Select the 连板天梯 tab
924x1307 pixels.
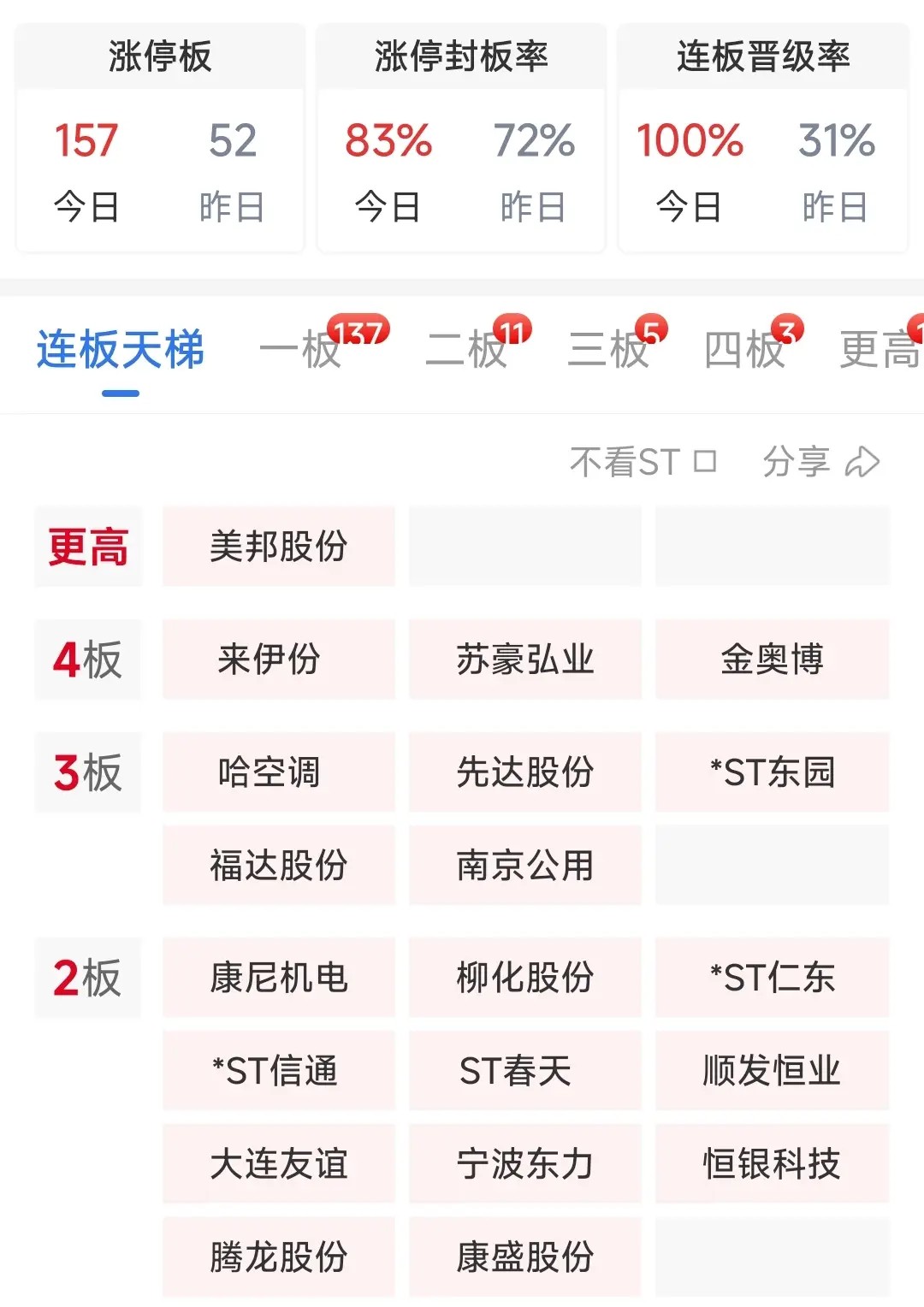(x=121, y=351)
